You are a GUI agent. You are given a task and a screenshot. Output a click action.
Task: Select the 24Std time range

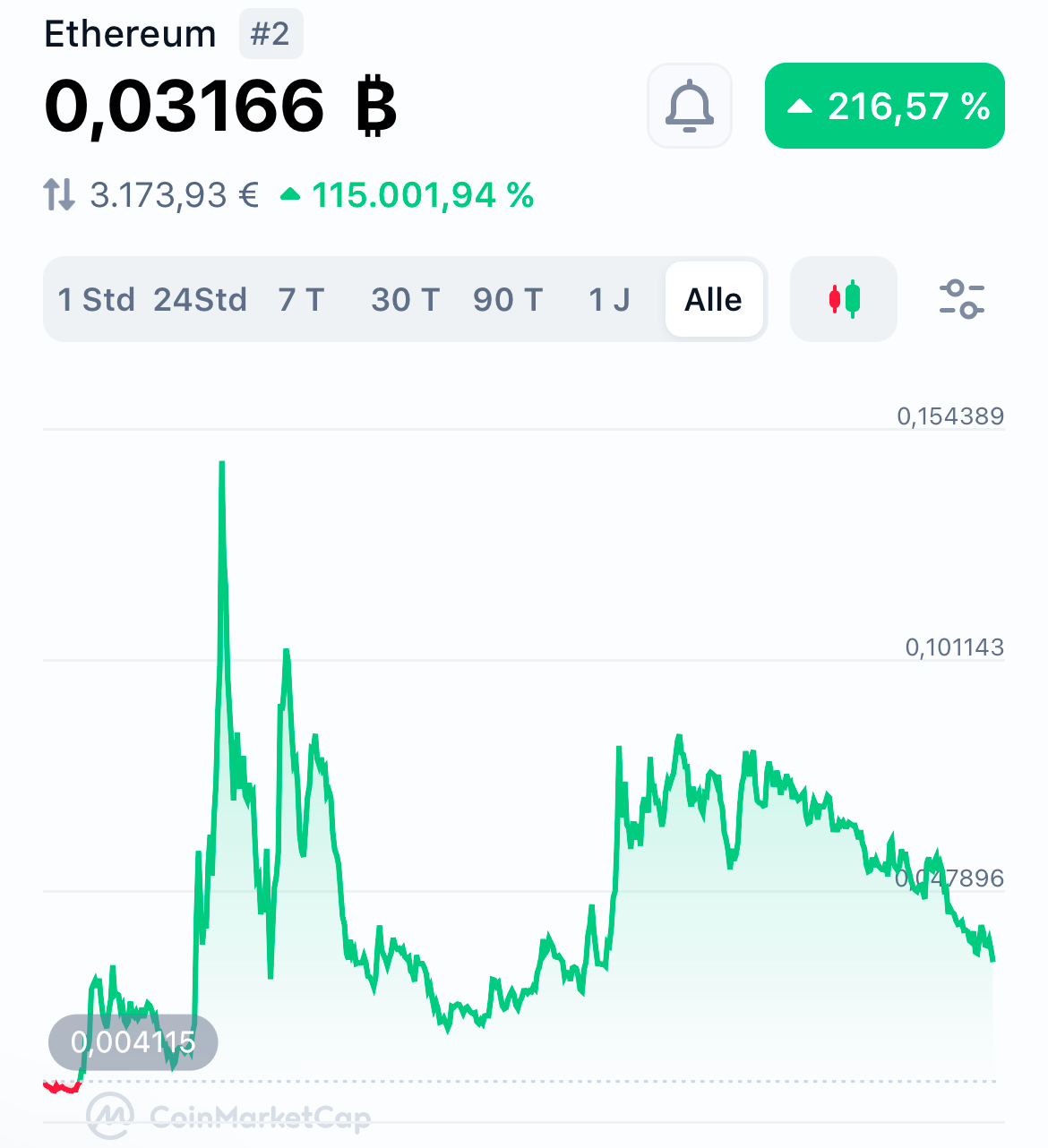(x=200, y=299)
